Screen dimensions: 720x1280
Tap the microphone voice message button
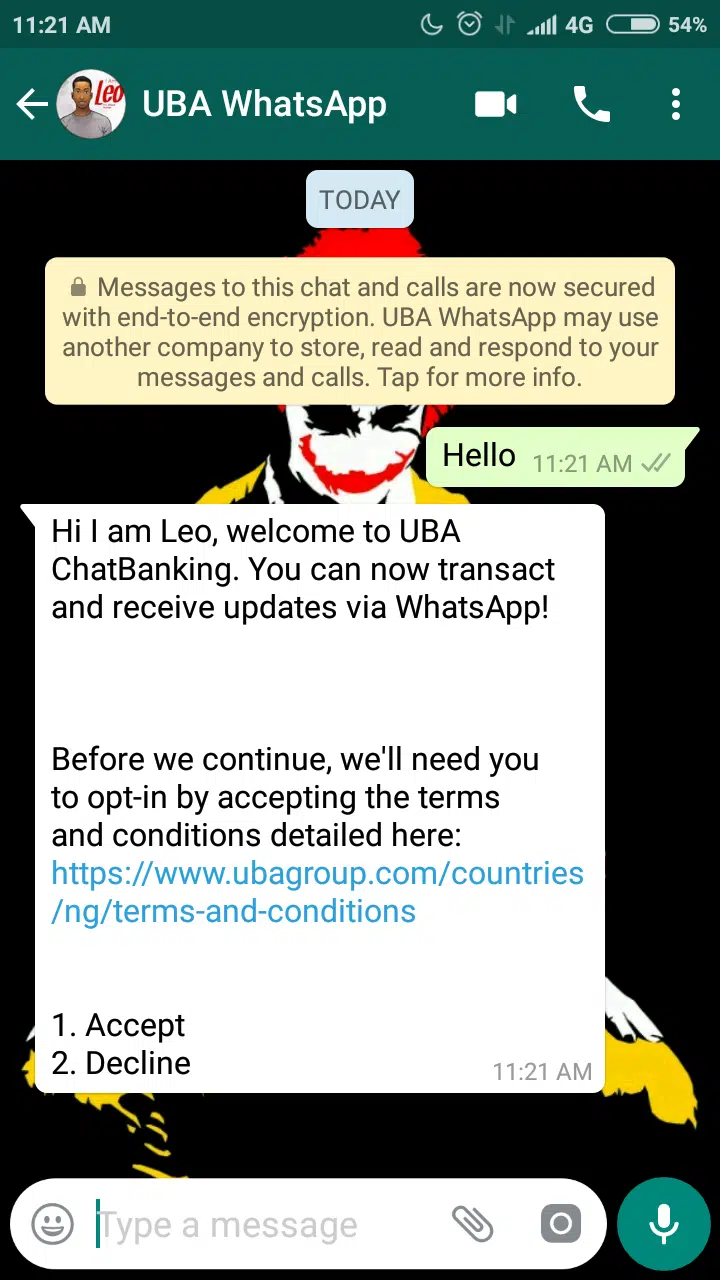tap(664, 1223)
